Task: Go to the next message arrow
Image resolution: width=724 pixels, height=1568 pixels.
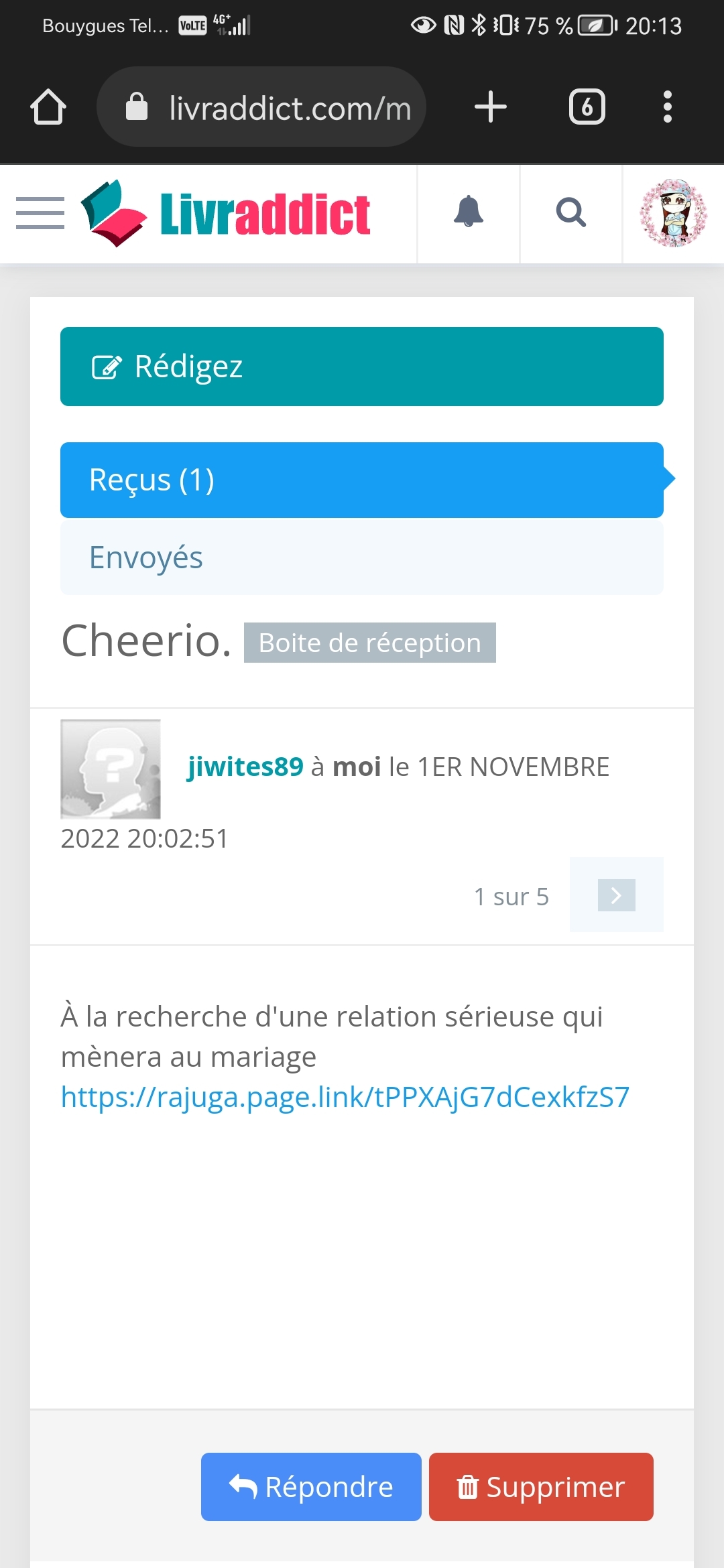Action: pyautogui.click(x=616, y=895)
